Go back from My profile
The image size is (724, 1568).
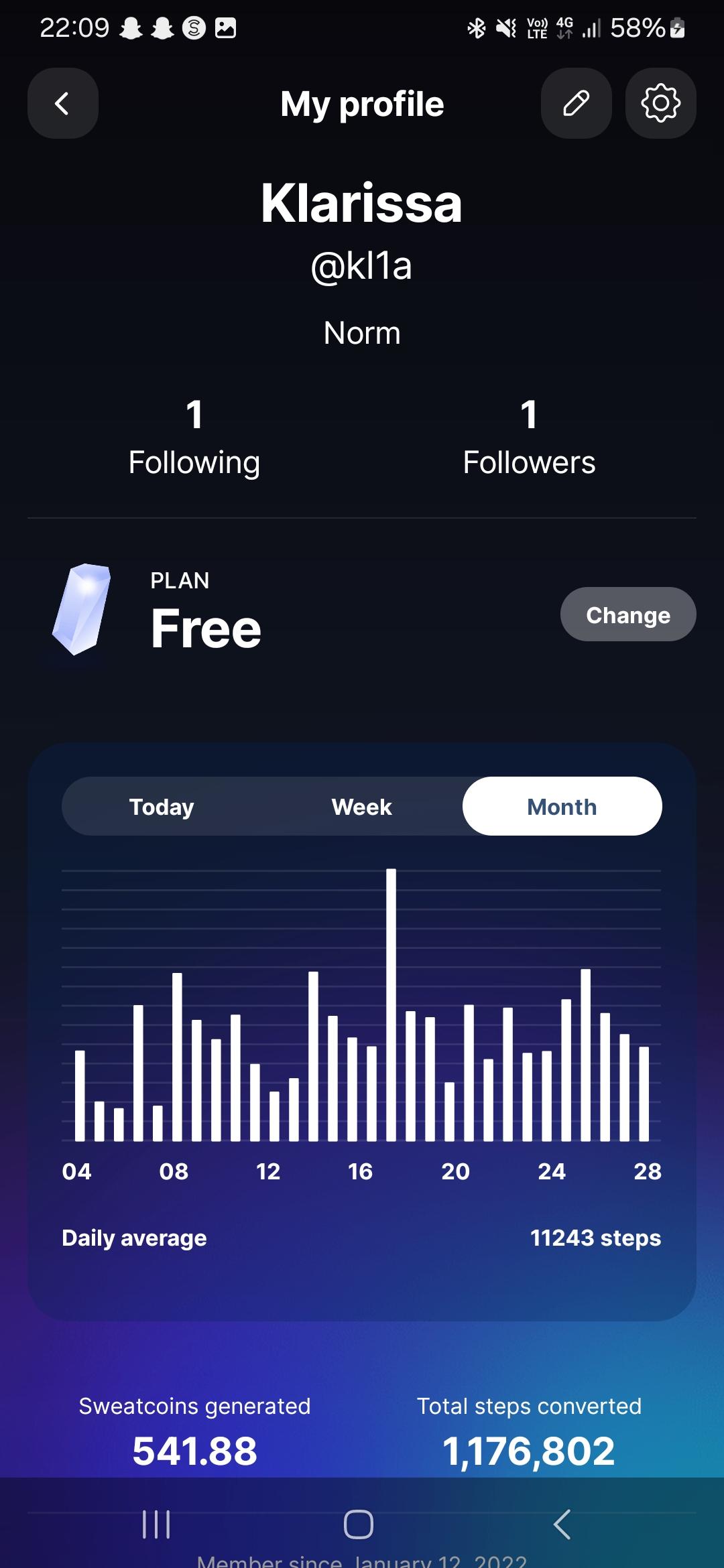(62, 103)
